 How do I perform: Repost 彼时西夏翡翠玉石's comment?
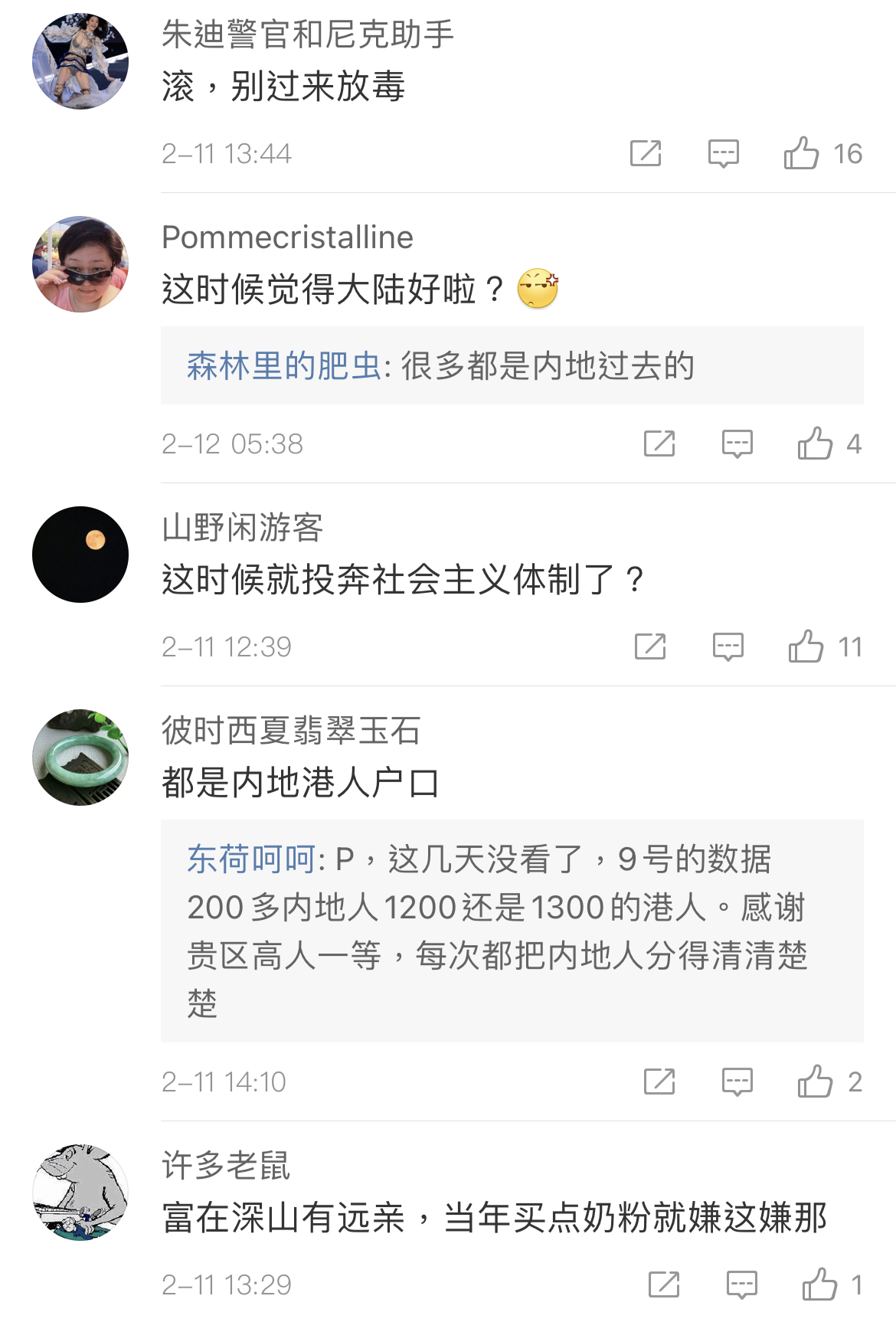659,1081
